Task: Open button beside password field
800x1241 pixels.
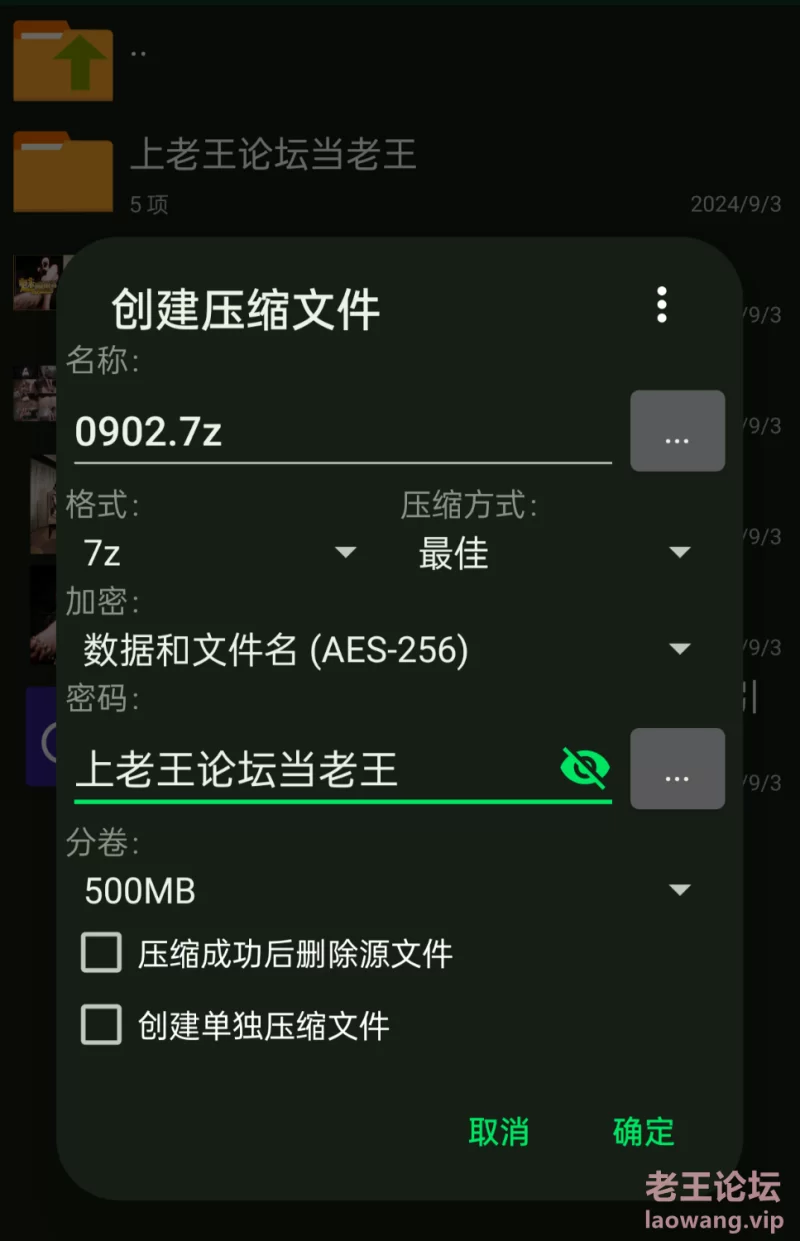Action: coord(677,769)
